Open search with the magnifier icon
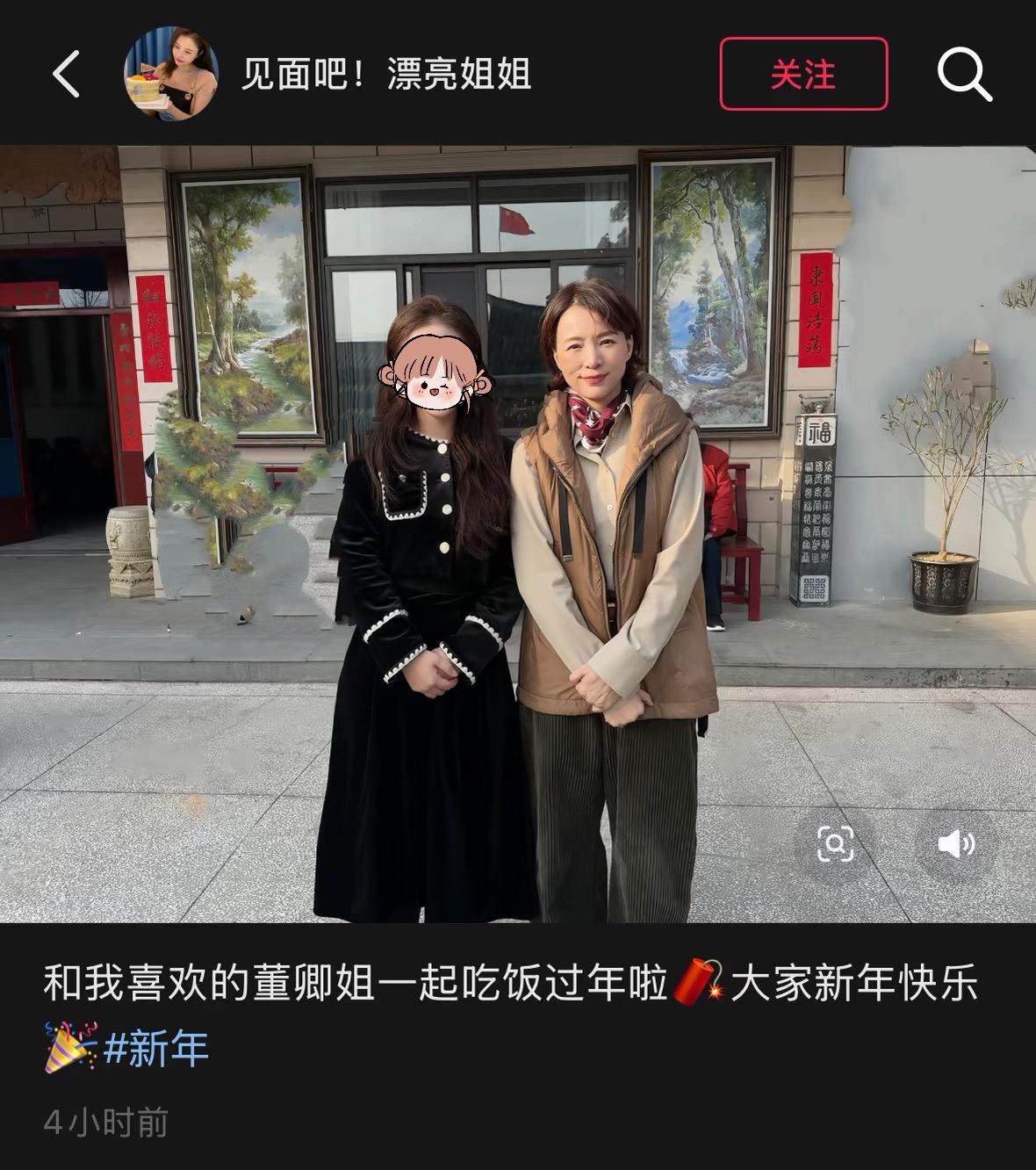 click(x=964, y=74)
